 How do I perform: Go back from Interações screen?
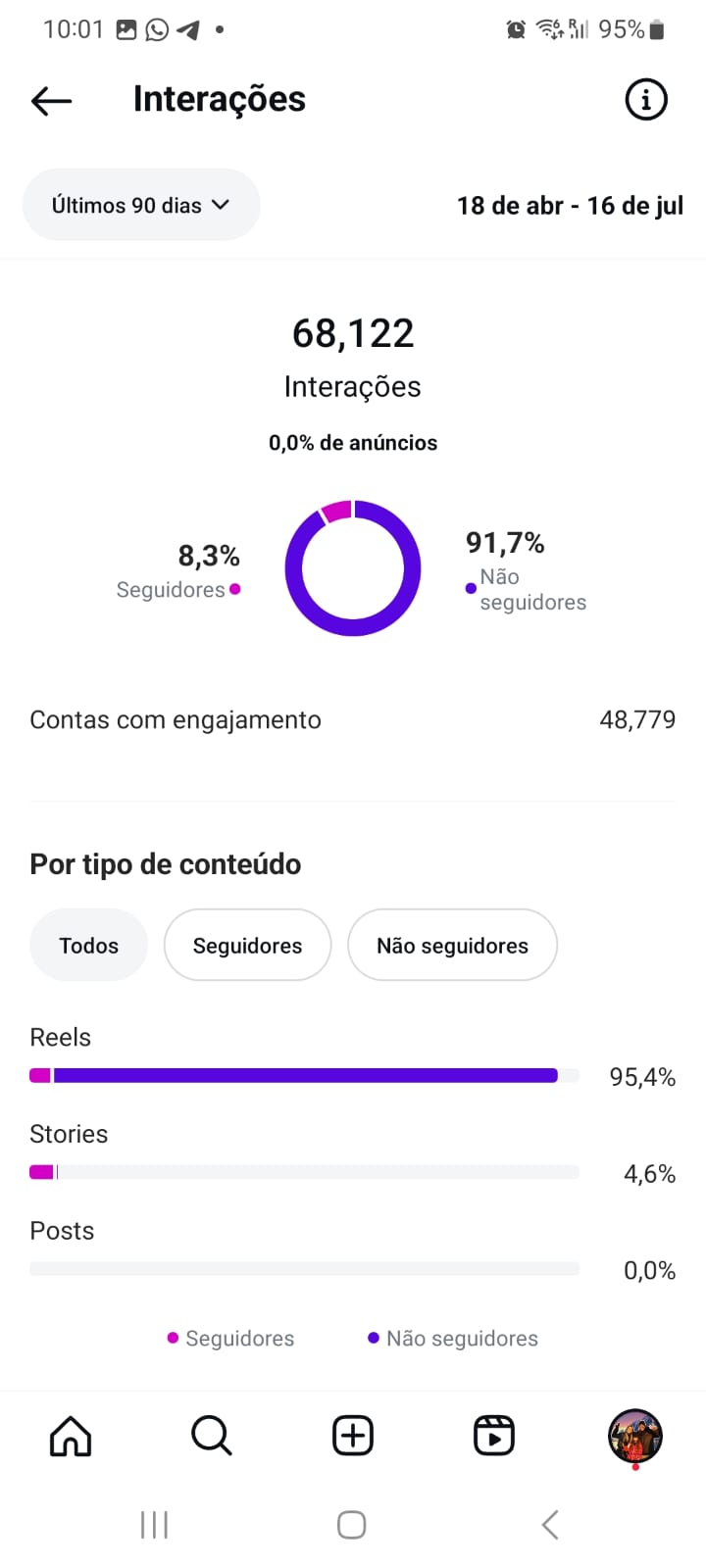(x=52, y=100)
